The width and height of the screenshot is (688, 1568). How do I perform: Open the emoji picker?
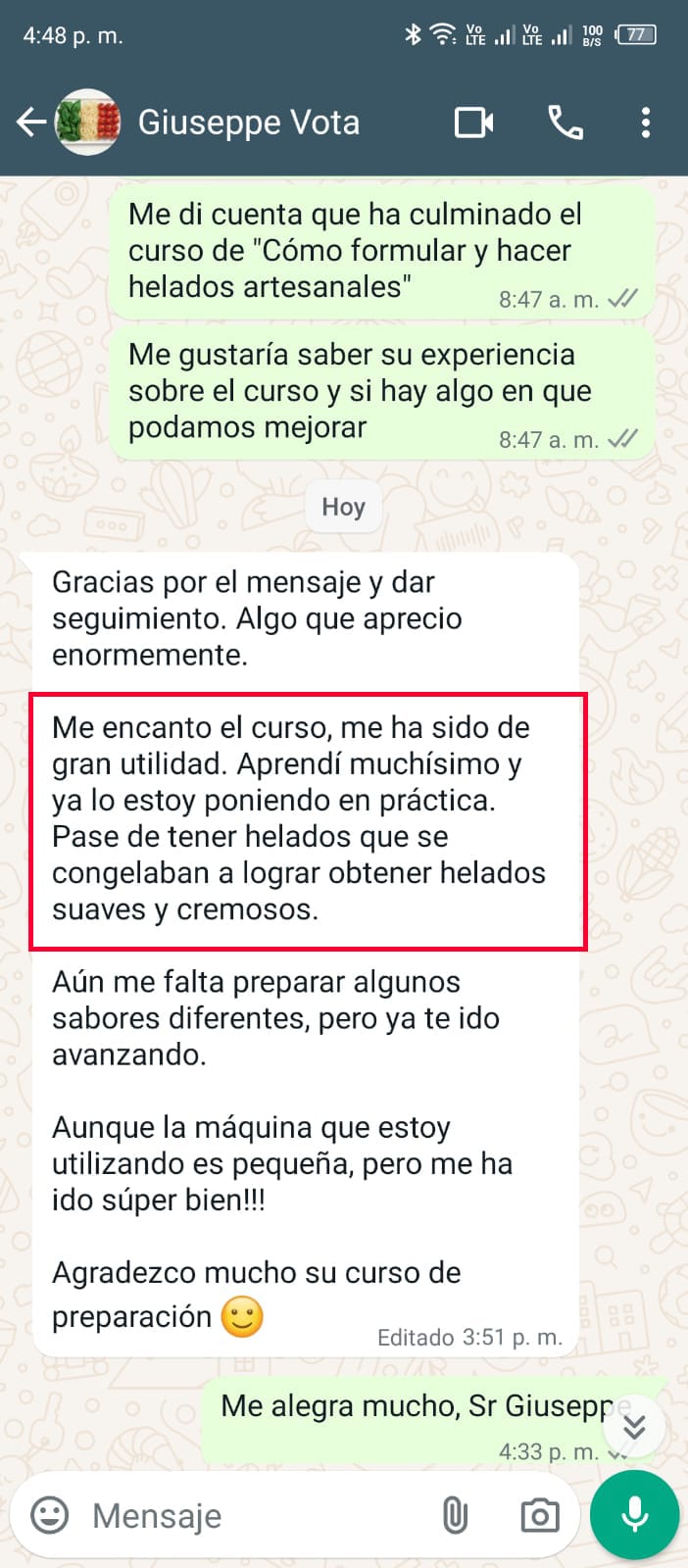point(50,1515)
